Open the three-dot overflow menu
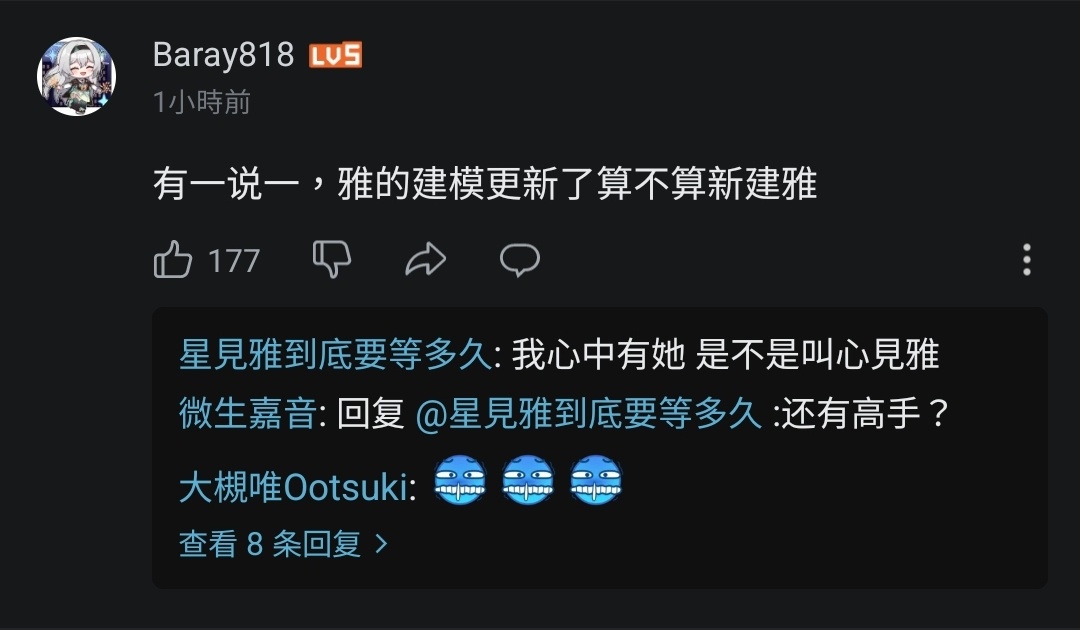 1027,260
